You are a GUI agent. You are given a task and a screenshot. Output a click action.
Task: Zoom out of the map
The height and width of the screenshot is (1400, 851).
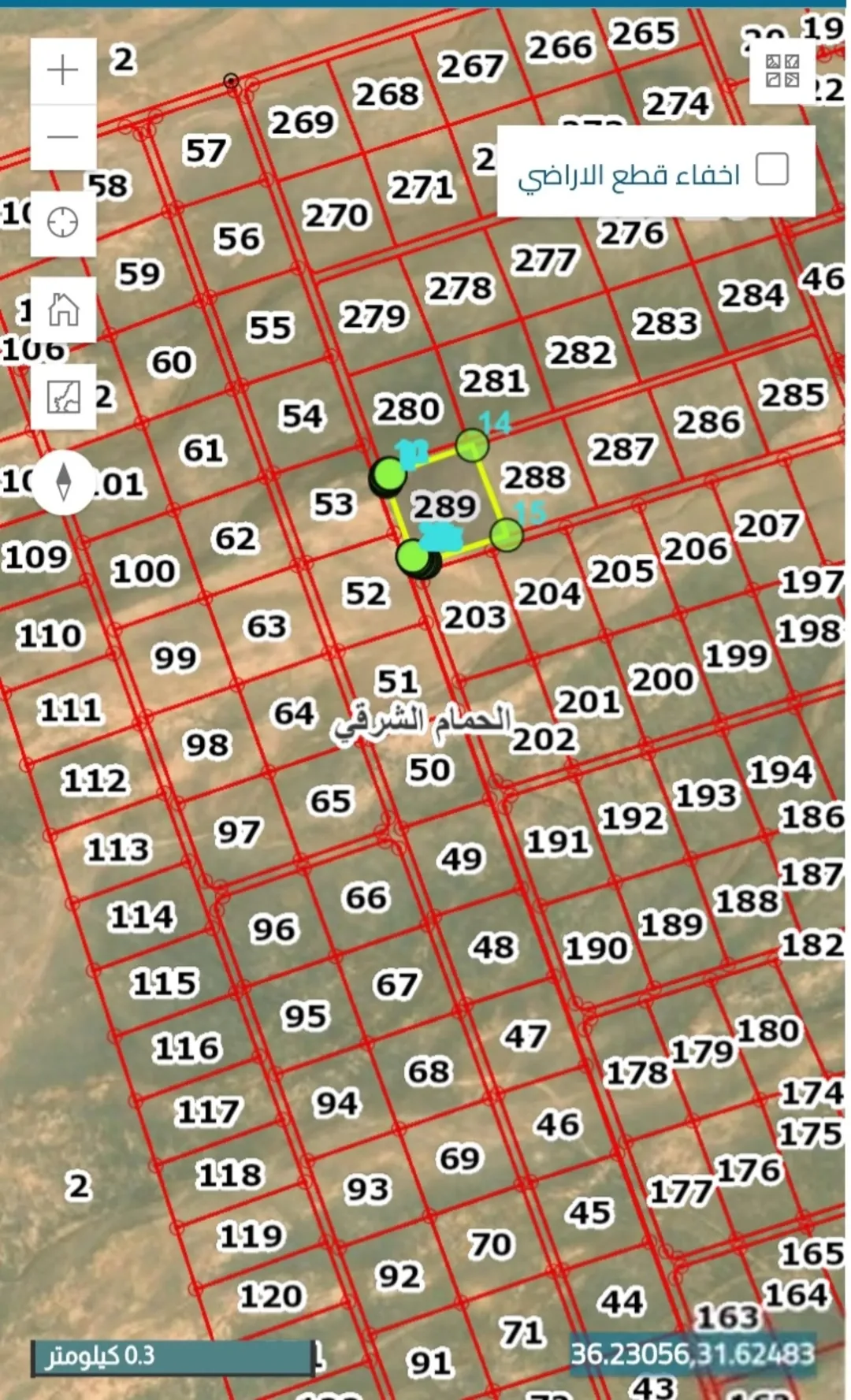click(x=63, y=137)
